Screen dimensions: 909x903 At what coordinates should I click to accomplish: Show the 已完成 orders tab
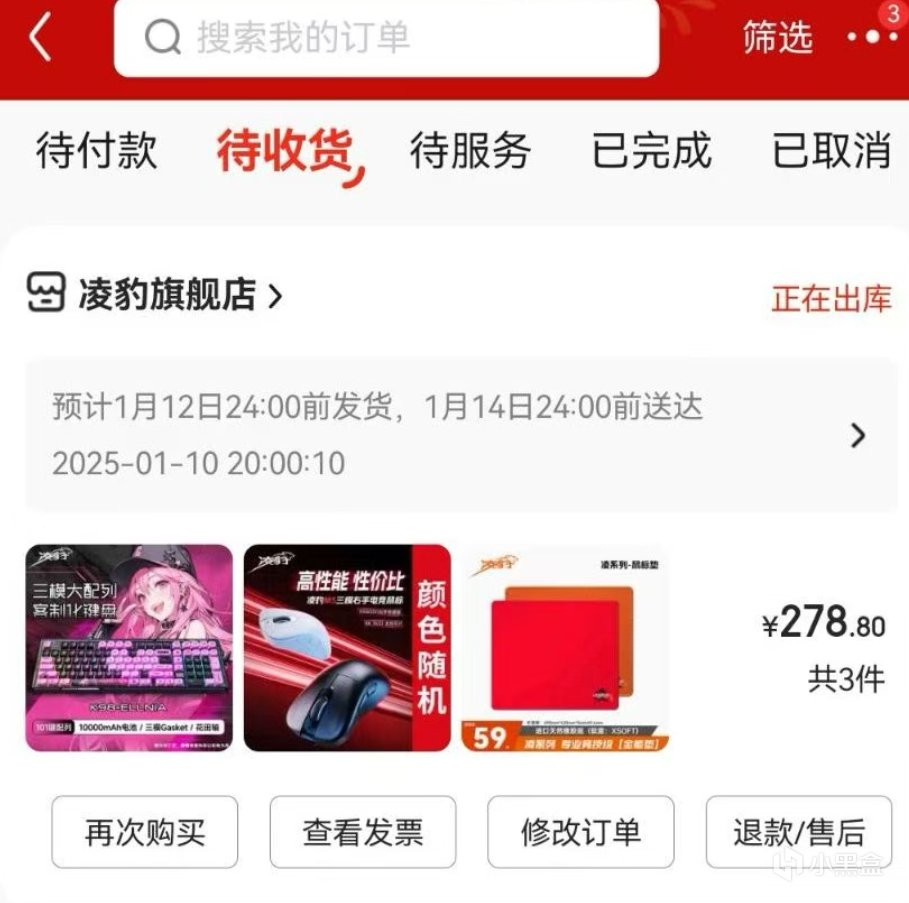click(651, 152)
